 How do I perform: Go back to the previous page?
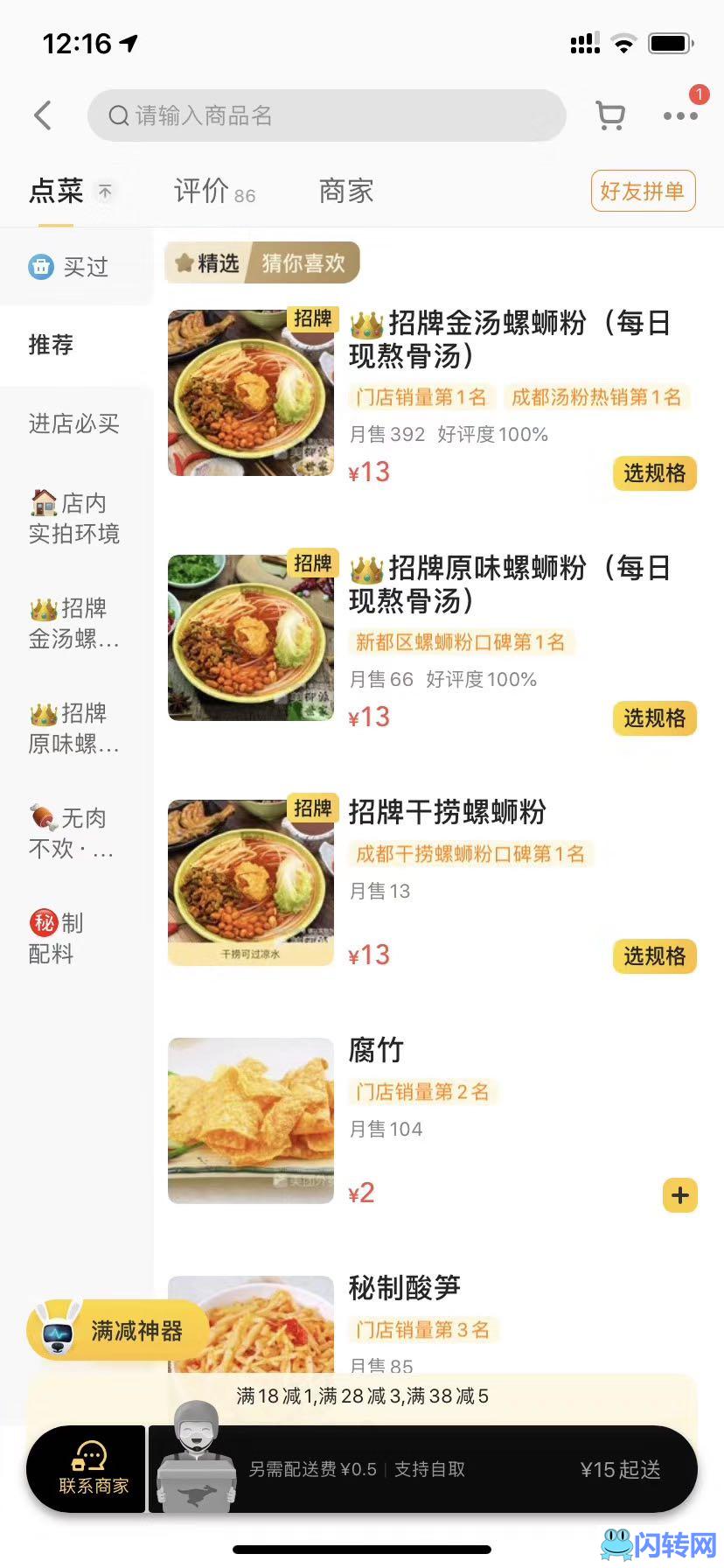coord(43,115)
